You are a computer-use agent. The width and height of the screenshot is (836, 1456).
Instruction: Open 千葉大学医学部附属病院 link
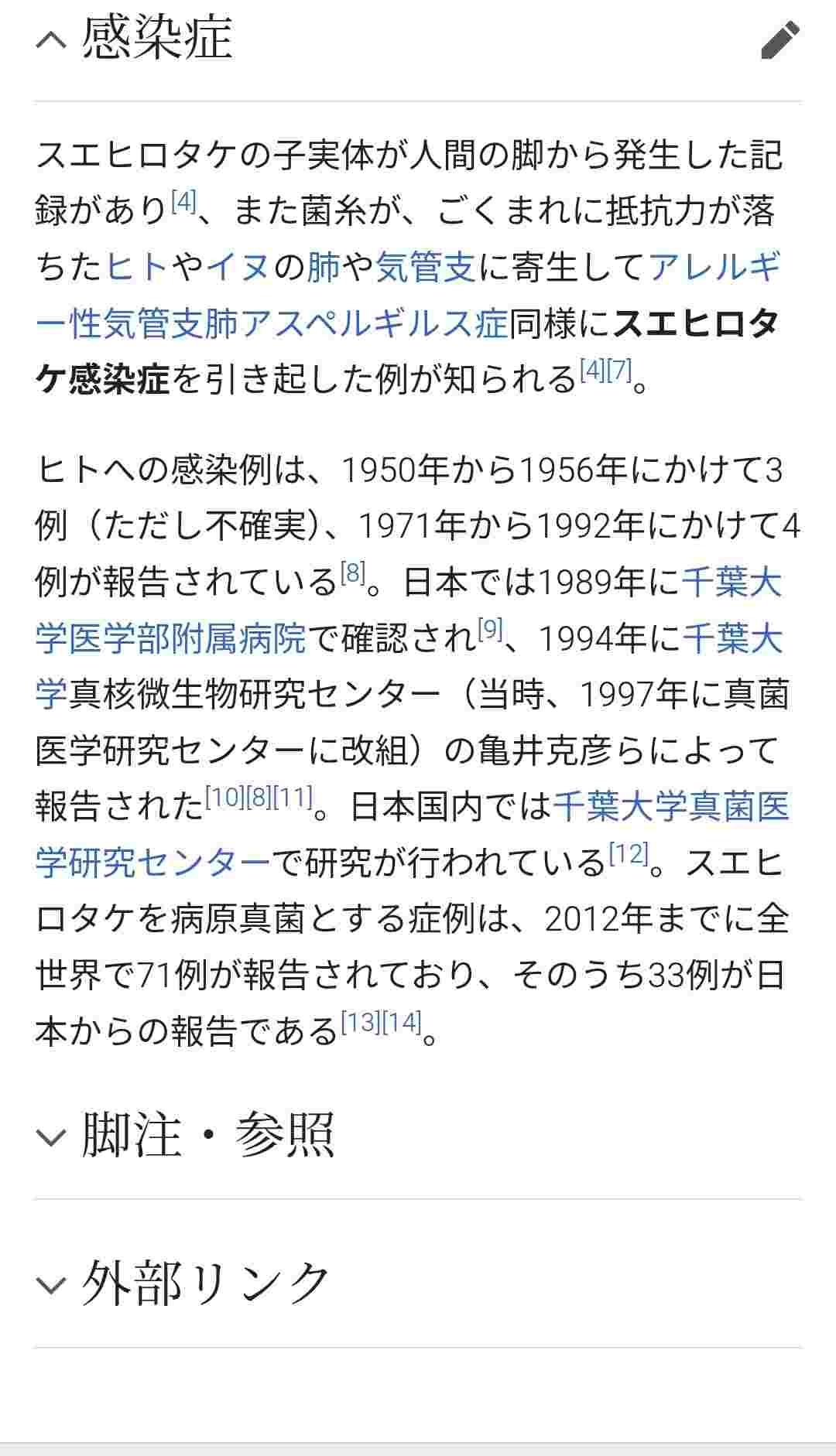(170, 639)
